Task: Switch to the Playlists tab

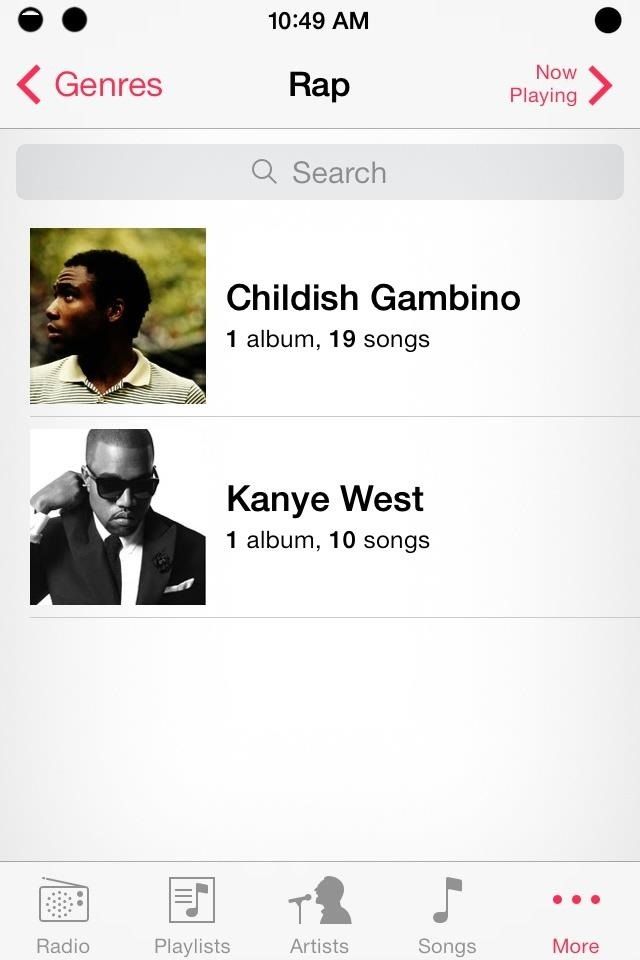Action: [192, 914]
